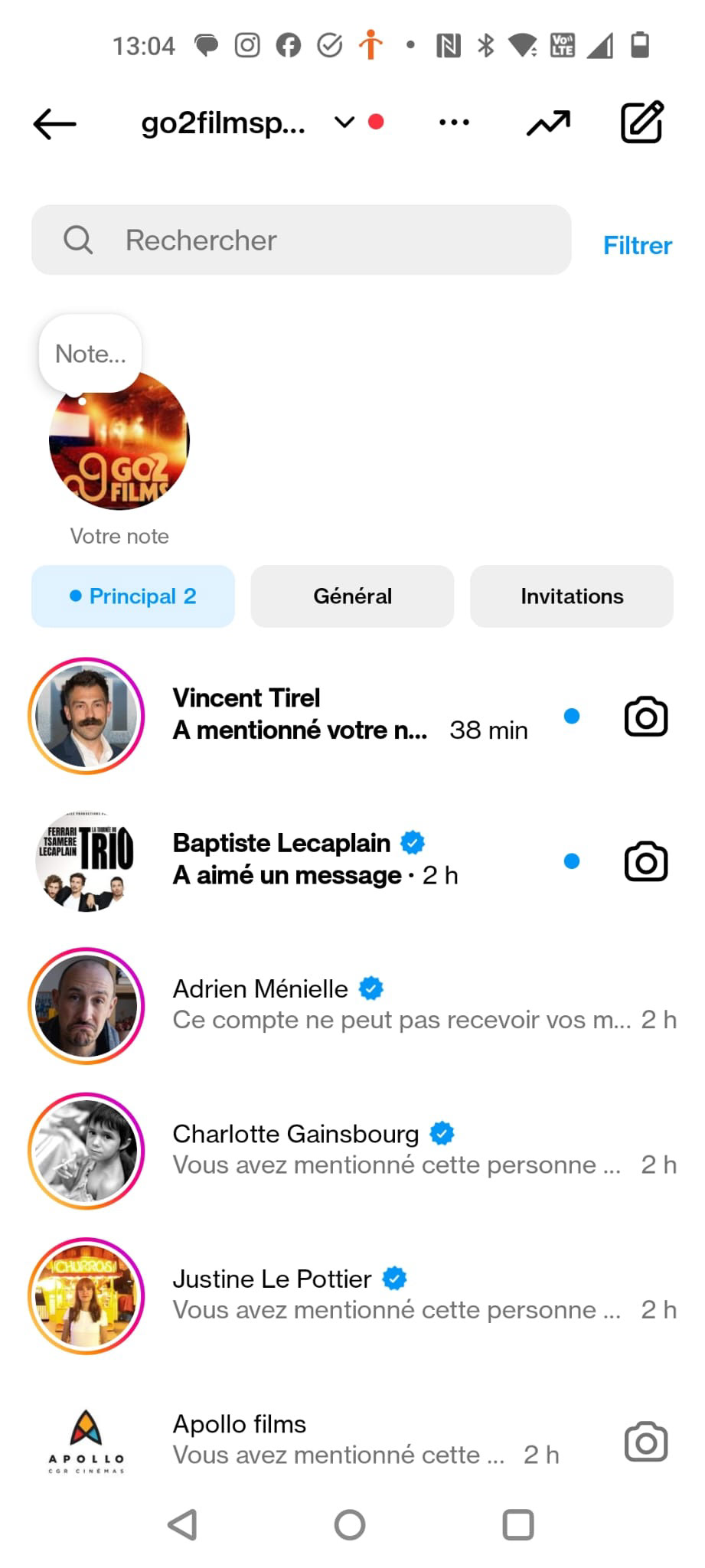Open the Filtrer option
The image size is (705, 1568).
[637, 246]
